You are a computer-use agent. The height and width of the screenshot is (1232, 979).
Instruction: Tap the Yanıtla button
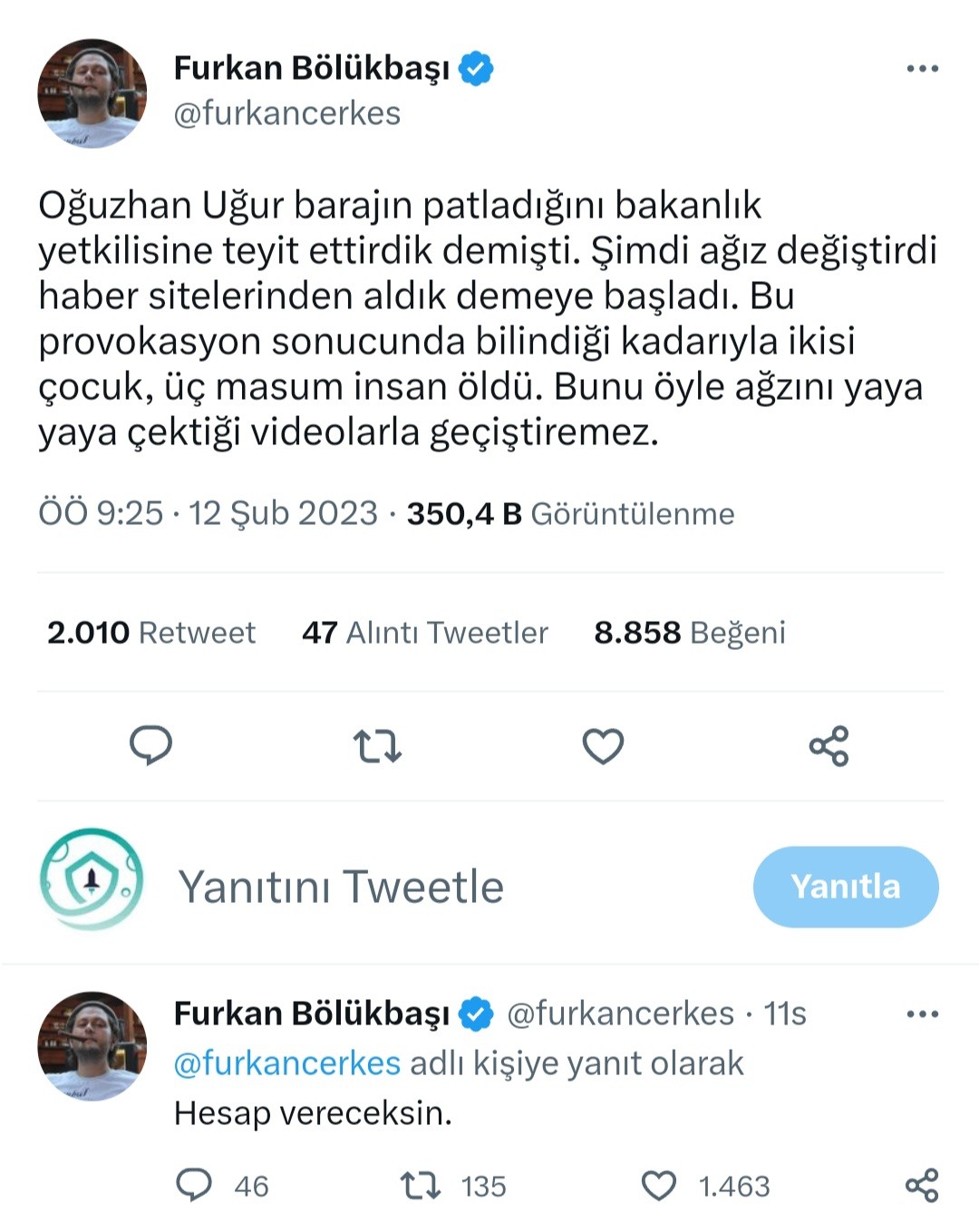(845, 887)
